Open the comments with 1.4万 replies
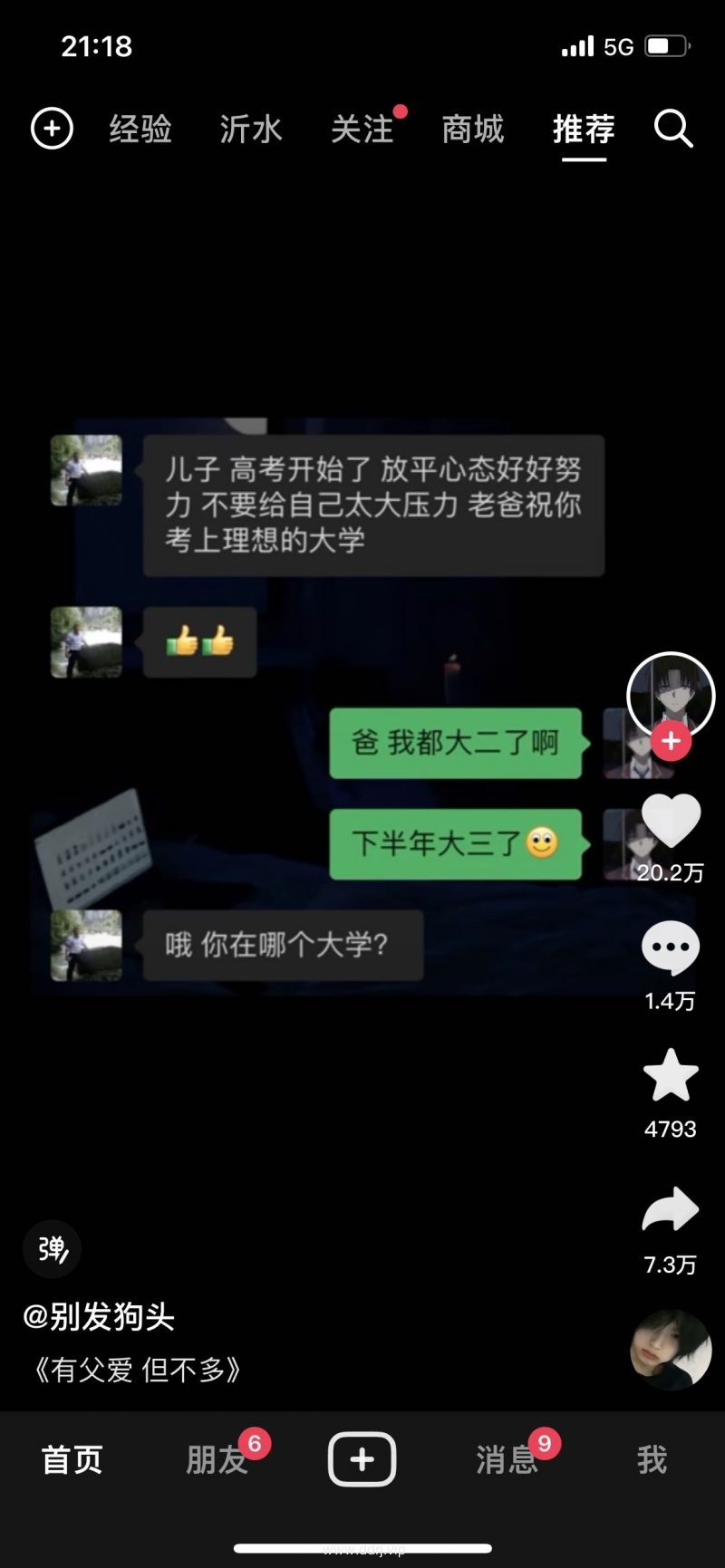This screenshot has height=1568, width=725. tap(671, 948)
